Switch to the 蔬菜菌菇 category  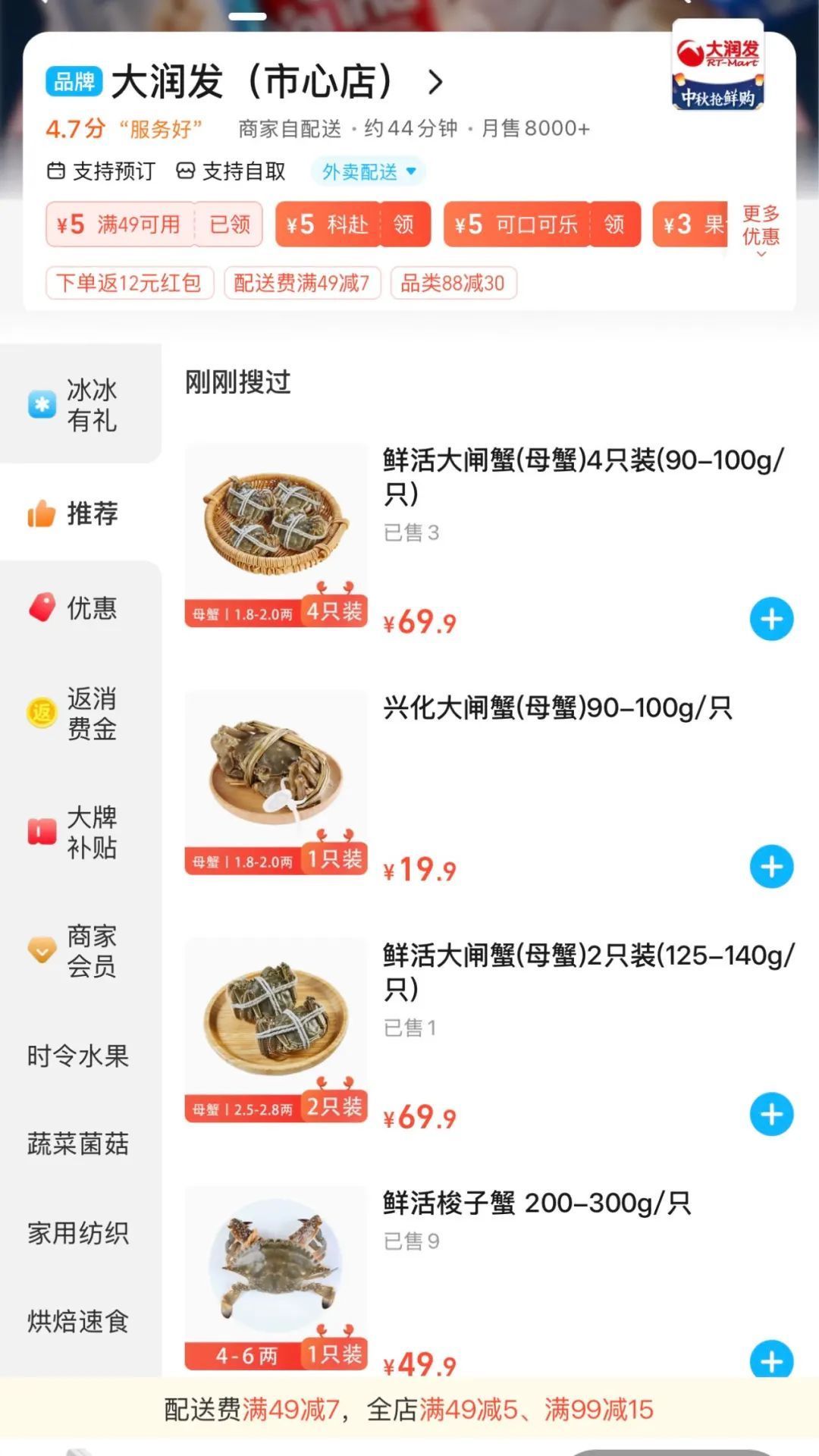tap(78, 1144)
